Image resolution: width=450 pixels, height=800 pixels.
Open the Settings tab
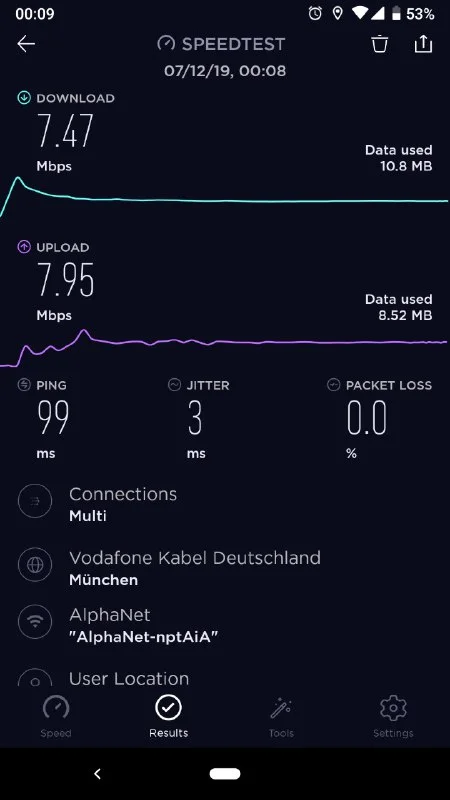click(393, 717)
